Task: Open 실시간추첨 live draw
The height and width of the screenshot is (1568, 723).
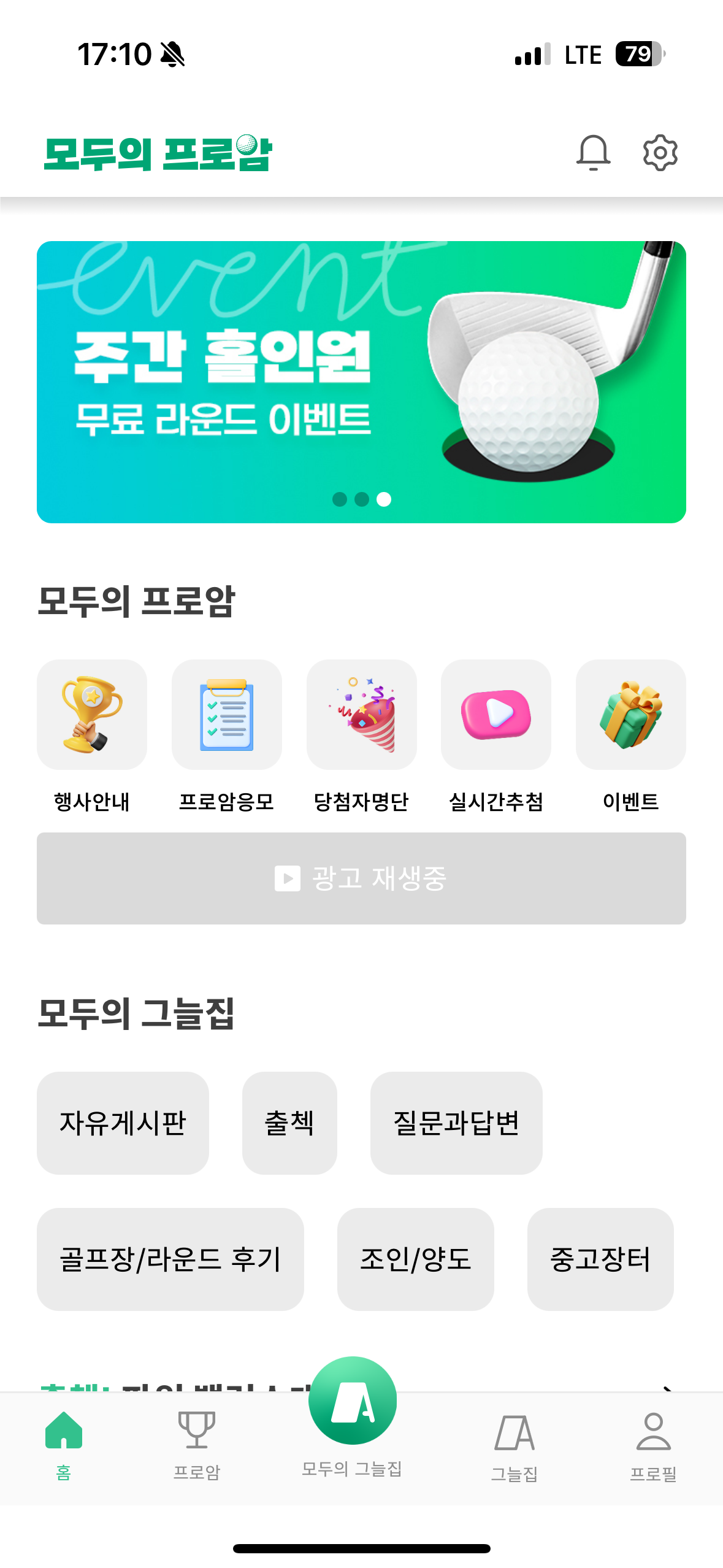Action: coord(495,715)
